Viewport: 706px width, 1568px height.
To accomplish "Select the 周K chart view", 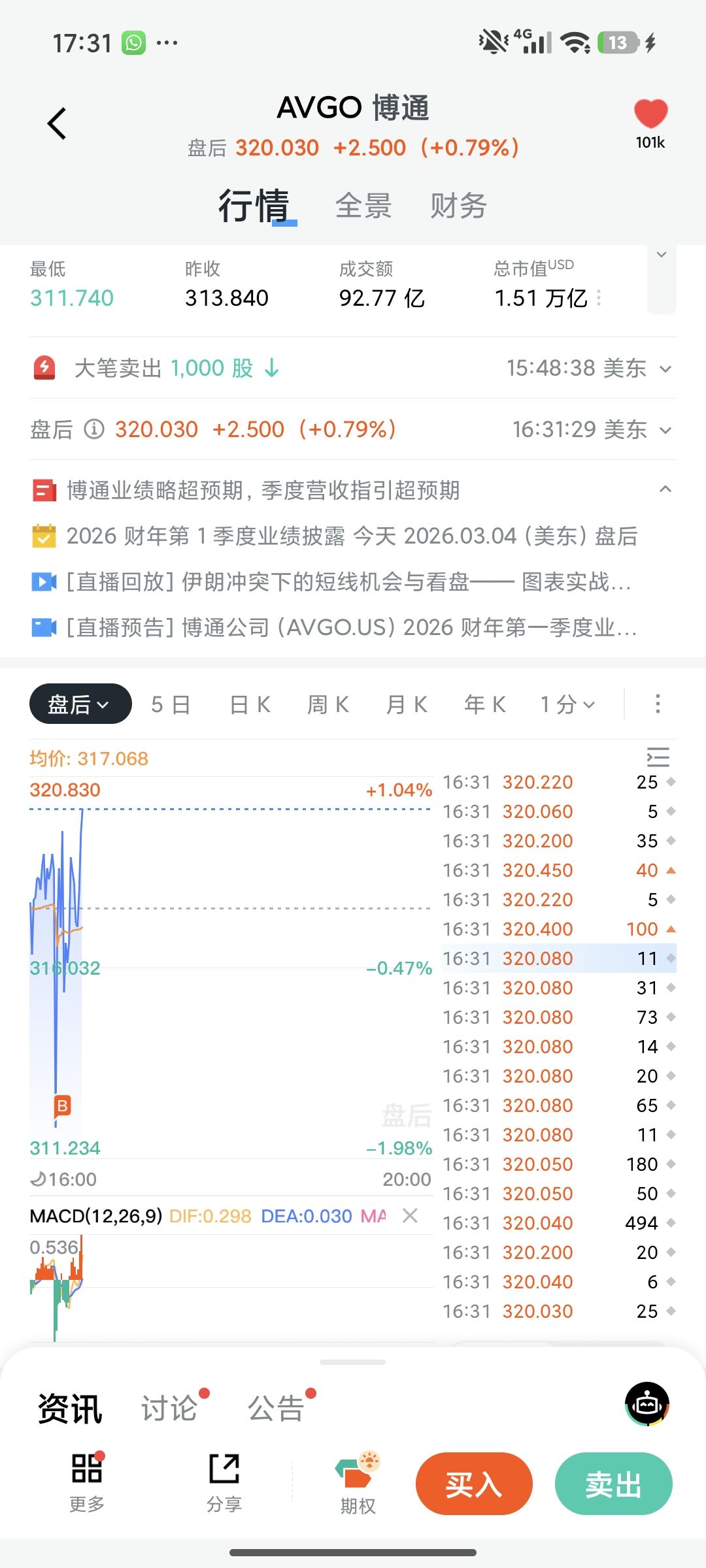I will tap(328, 704).
